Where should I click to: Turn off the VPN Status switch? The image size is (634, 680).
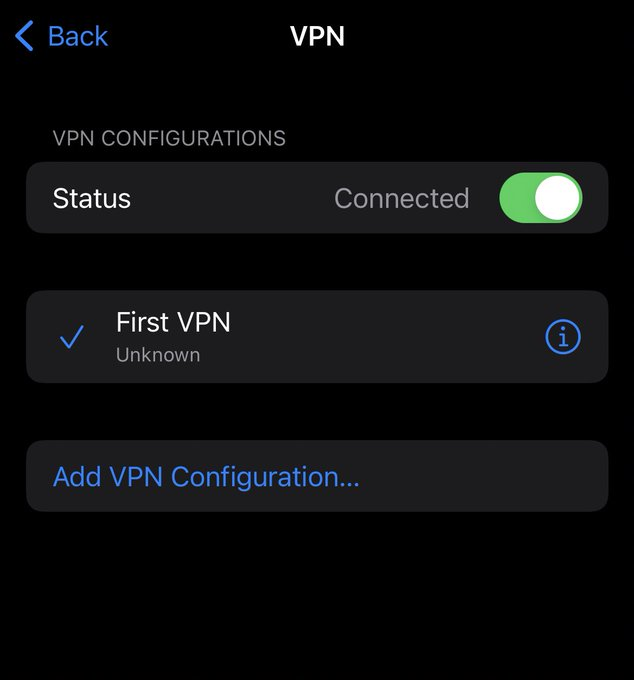pyautogui.click(x=540, y=198)
